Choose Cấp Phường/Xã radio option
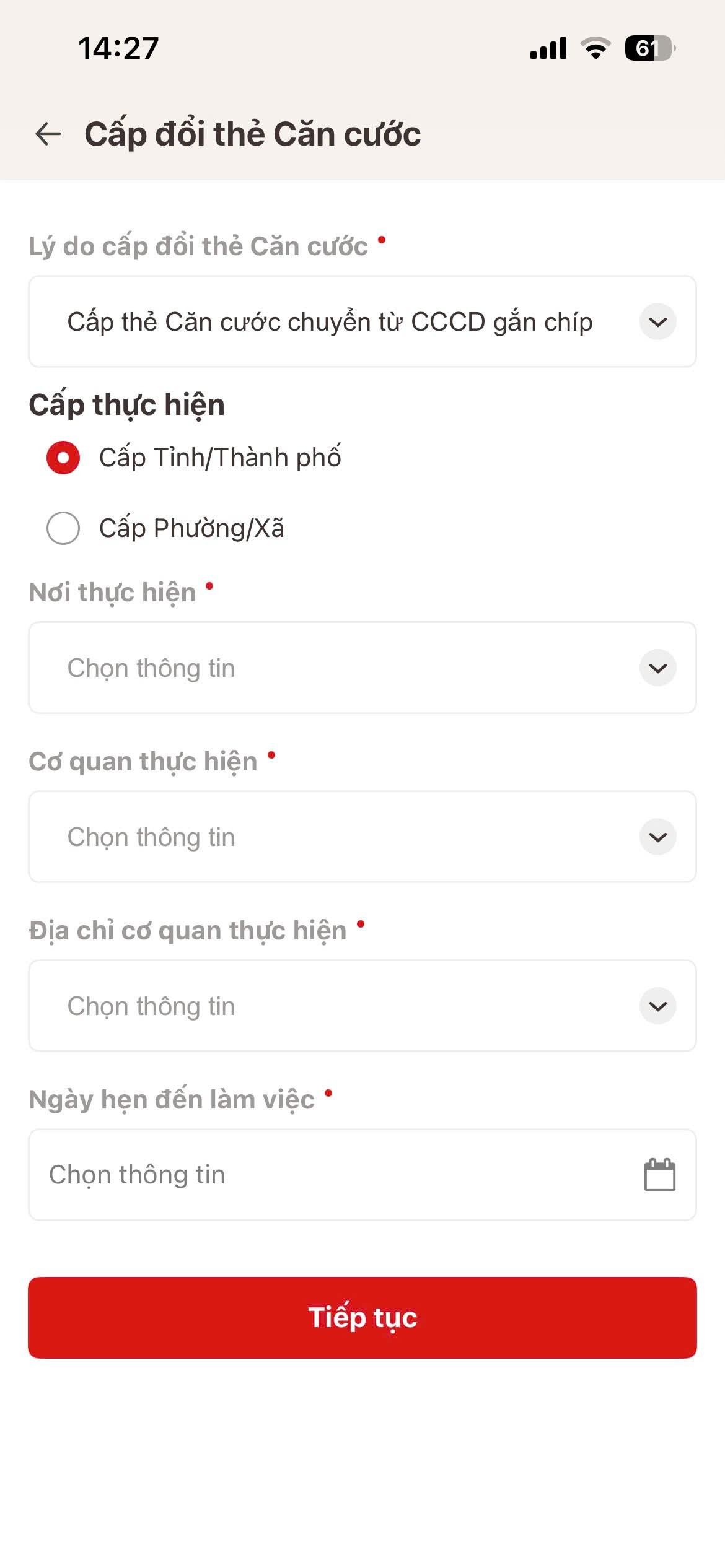725x1568 pixels. click(x=63, y=528)
